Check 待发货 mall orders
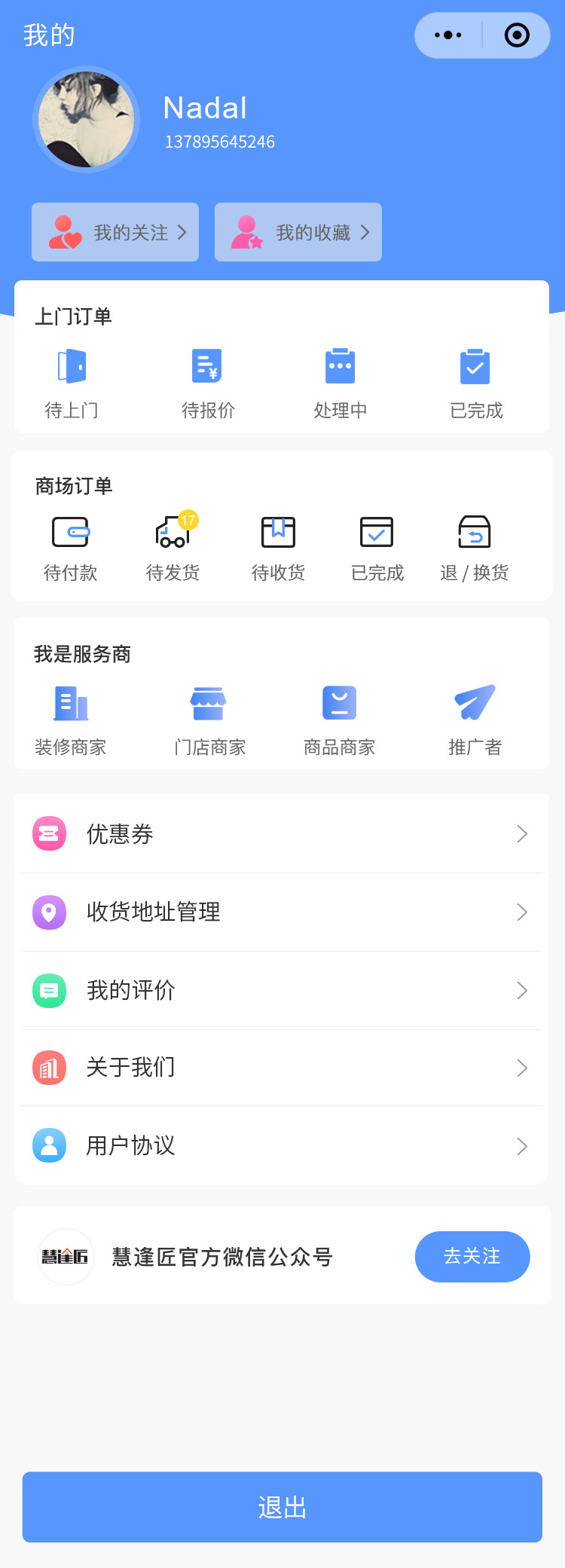Screen dimensions: 565x1568 point(173,549)
